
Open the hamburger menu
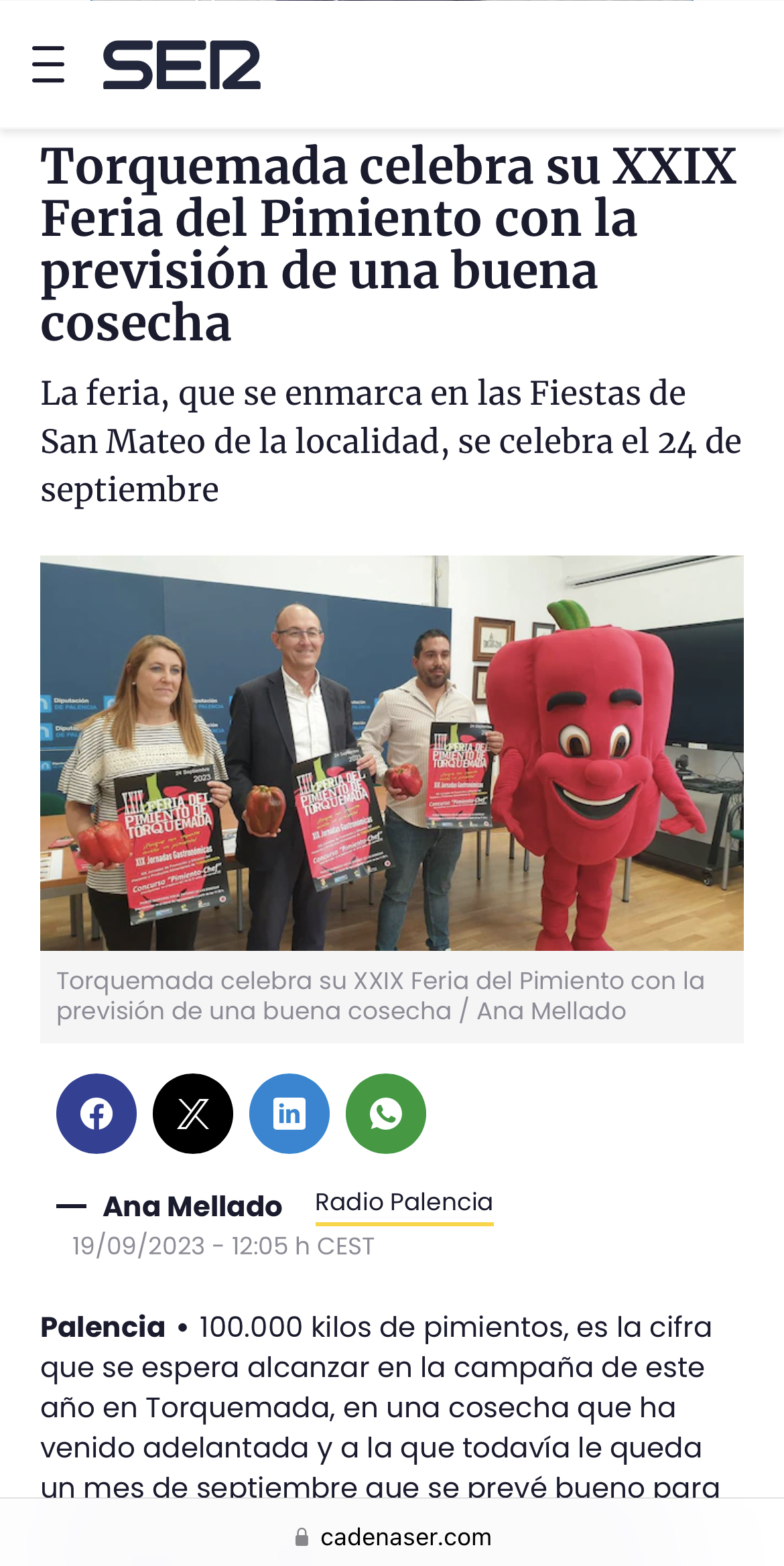48,64
